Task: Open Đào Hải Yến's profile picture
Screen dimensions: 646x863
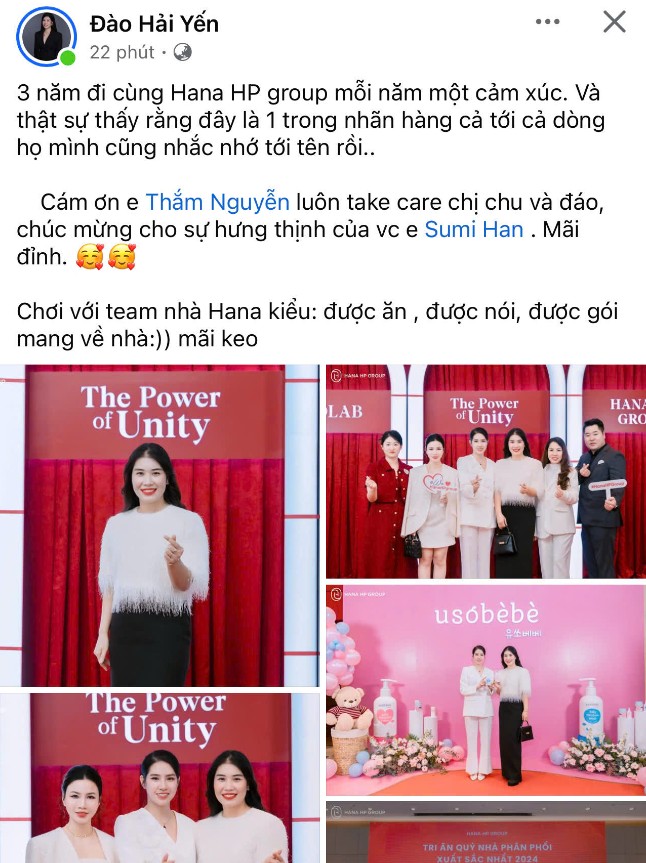Action: (x=47, y=36)
